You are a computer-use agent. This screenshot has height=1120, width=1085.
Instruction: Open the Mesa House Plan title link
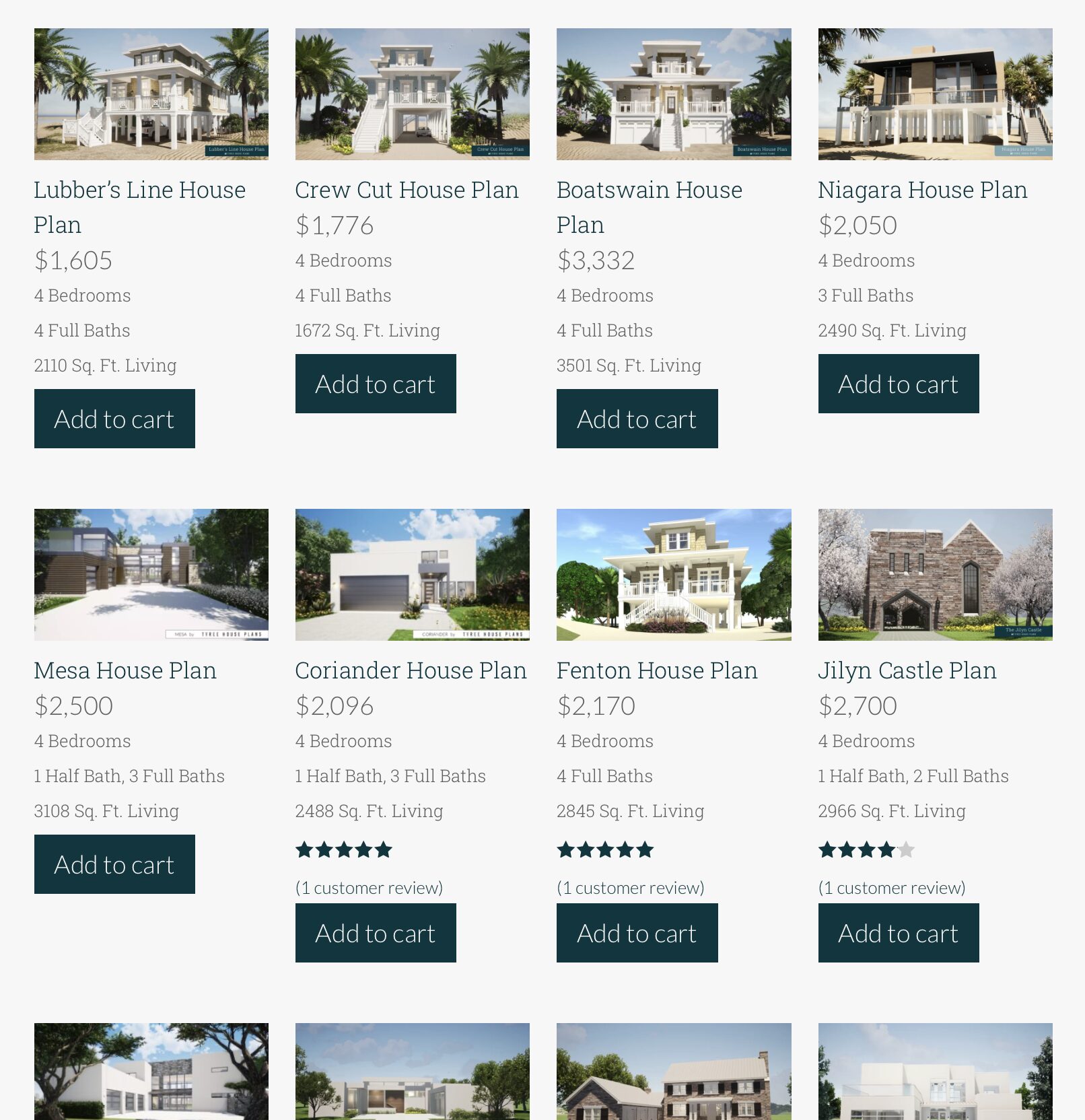125,670
